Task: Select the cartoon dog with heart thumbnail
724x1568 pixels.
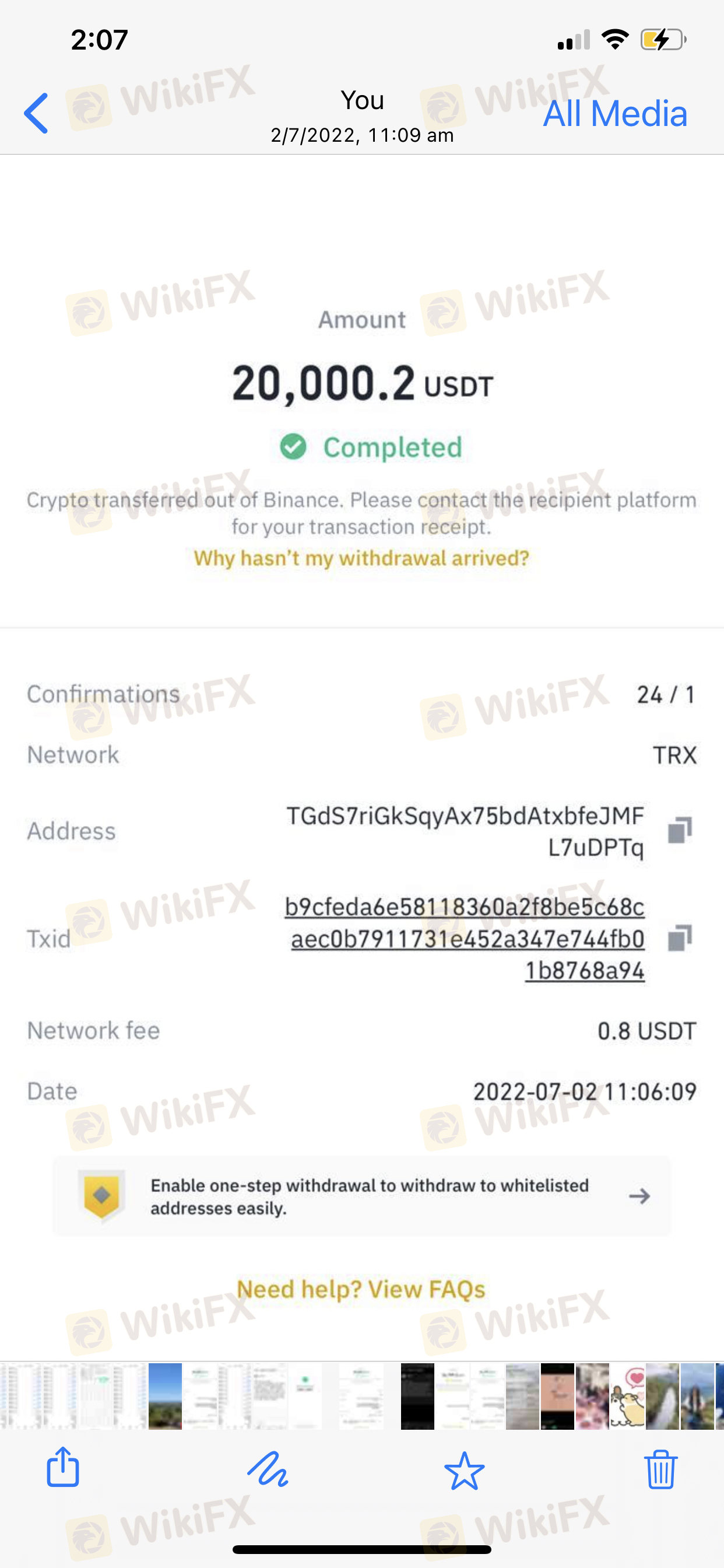Action: pyautogui.click(x=627, y=1396)
